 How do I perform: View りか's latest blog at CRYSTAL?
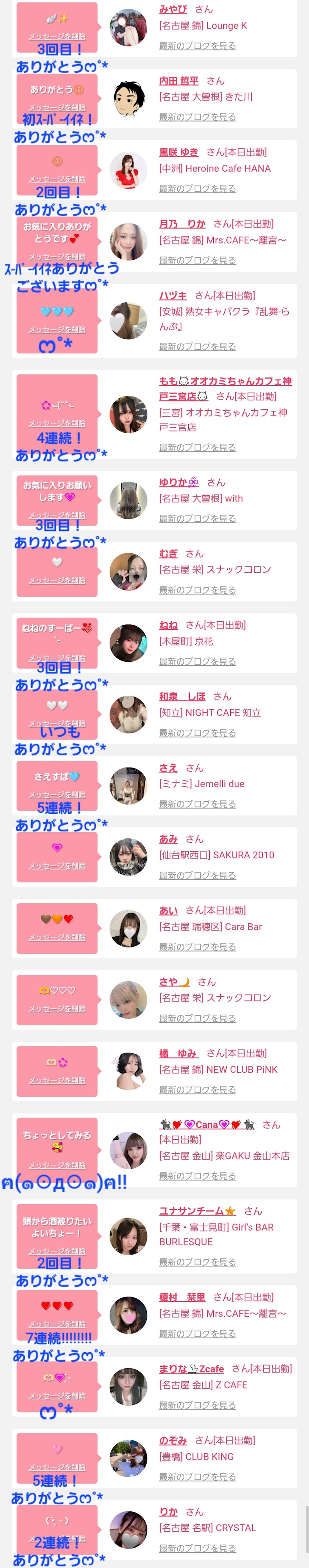198,1548
